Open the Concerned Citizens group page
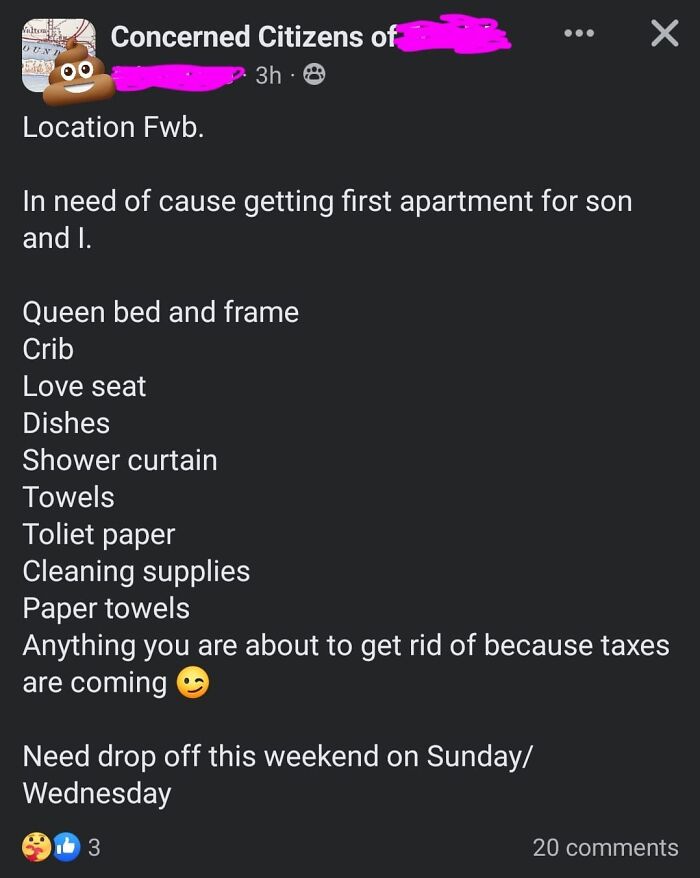The image size is (700, 878). 253,37
